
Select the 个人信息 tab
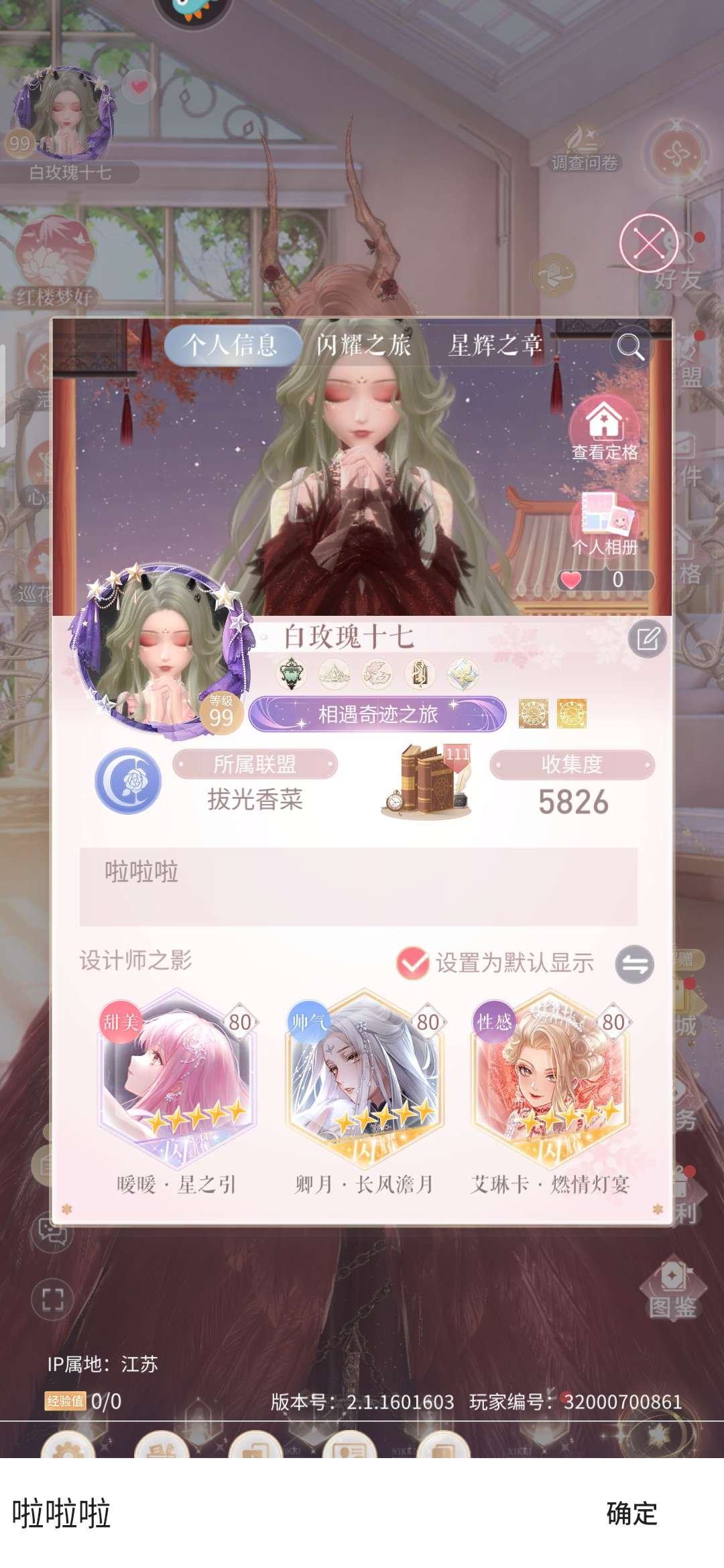point(231,346)
